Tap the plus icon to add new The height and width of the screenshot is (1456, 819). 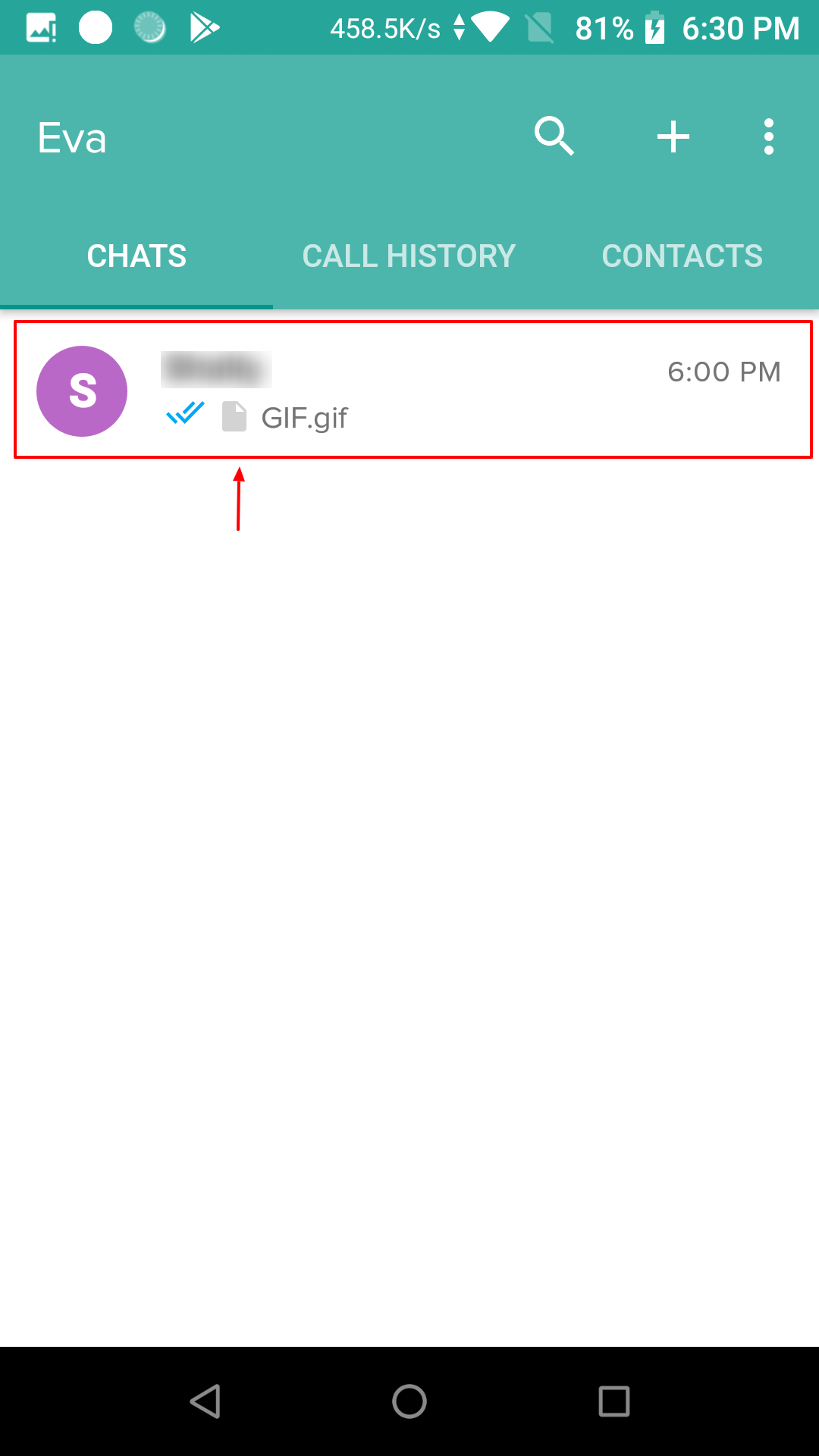pyautogui.click(x=673, y=137)
